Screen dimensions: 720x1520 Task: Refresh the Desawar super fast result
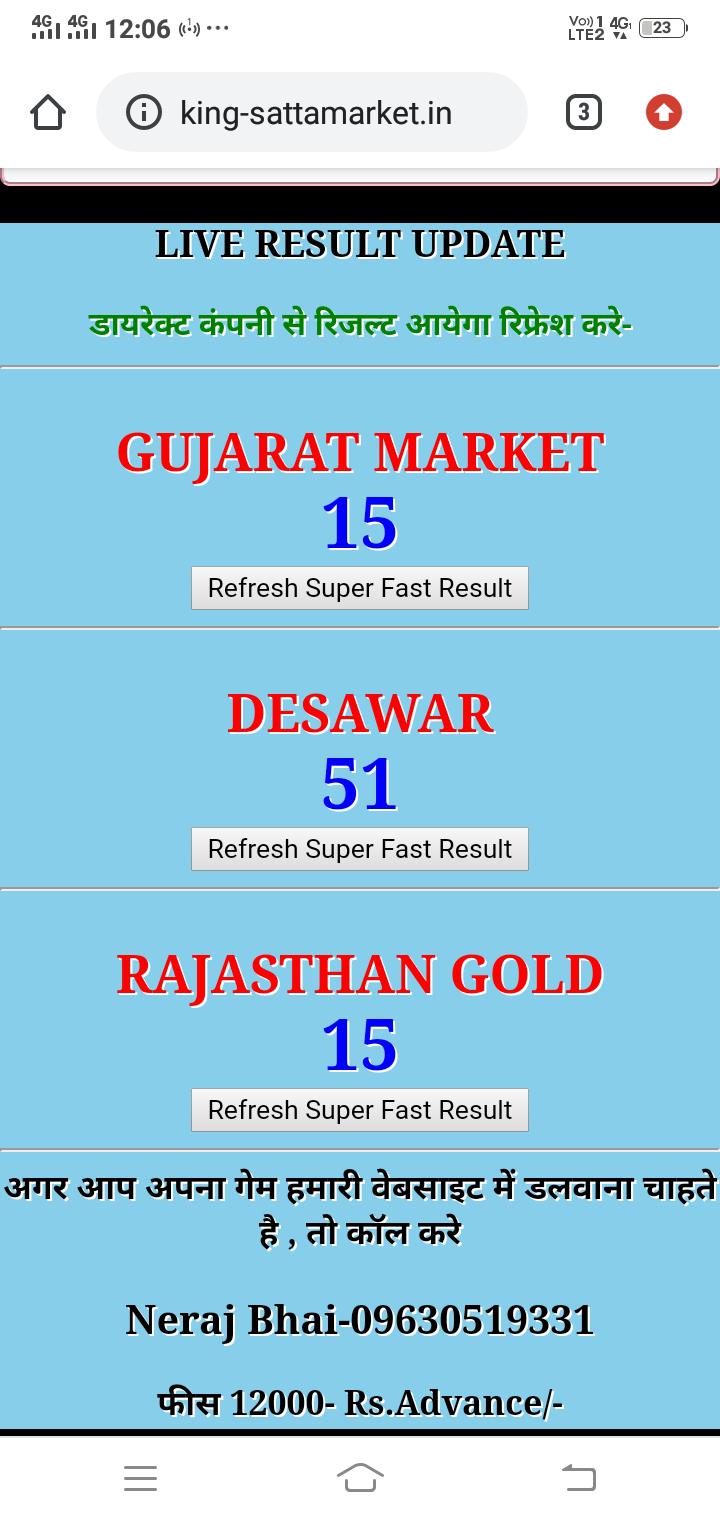pos(360,849)
